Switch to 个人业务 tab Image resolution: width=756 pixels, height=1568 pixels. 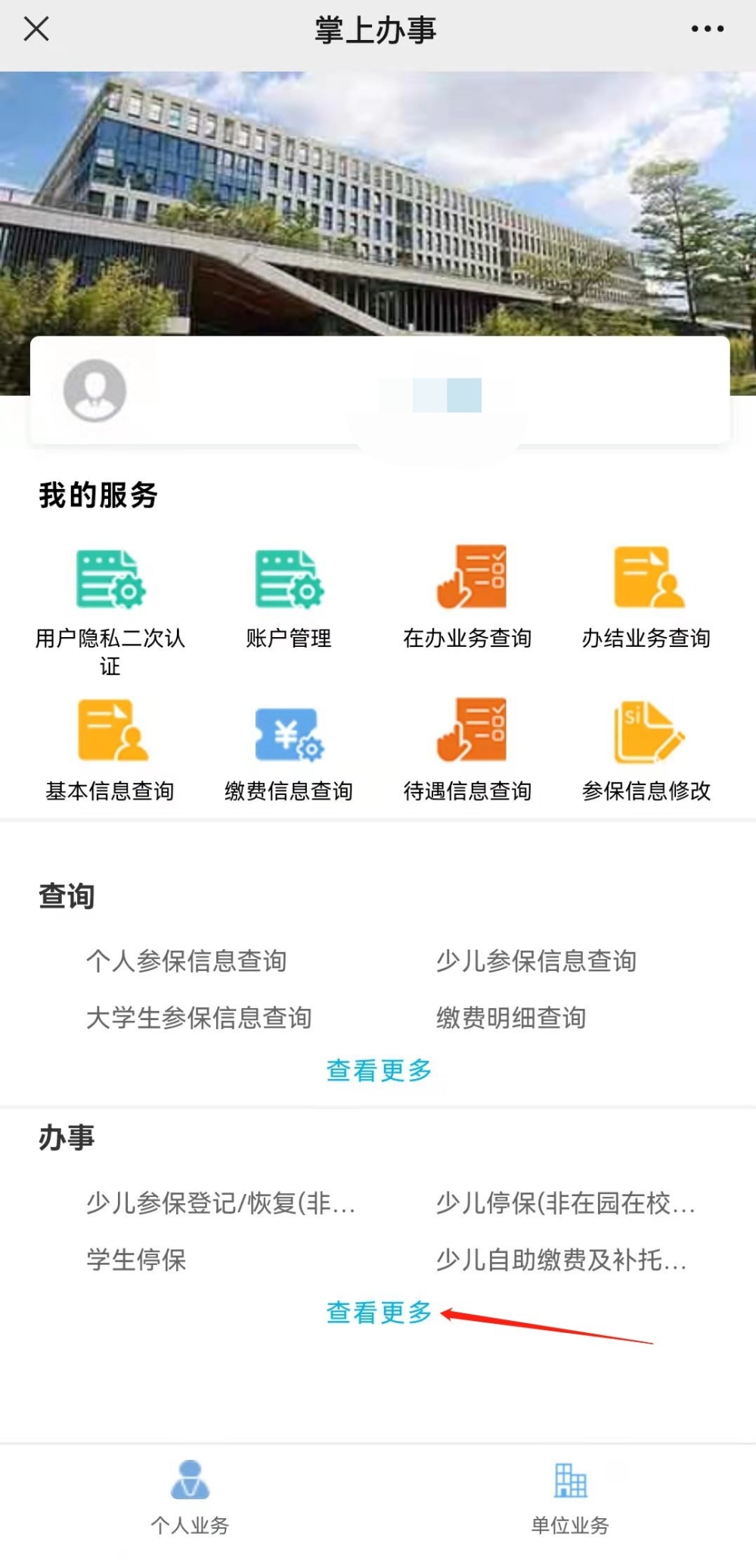click(190, 1498)
